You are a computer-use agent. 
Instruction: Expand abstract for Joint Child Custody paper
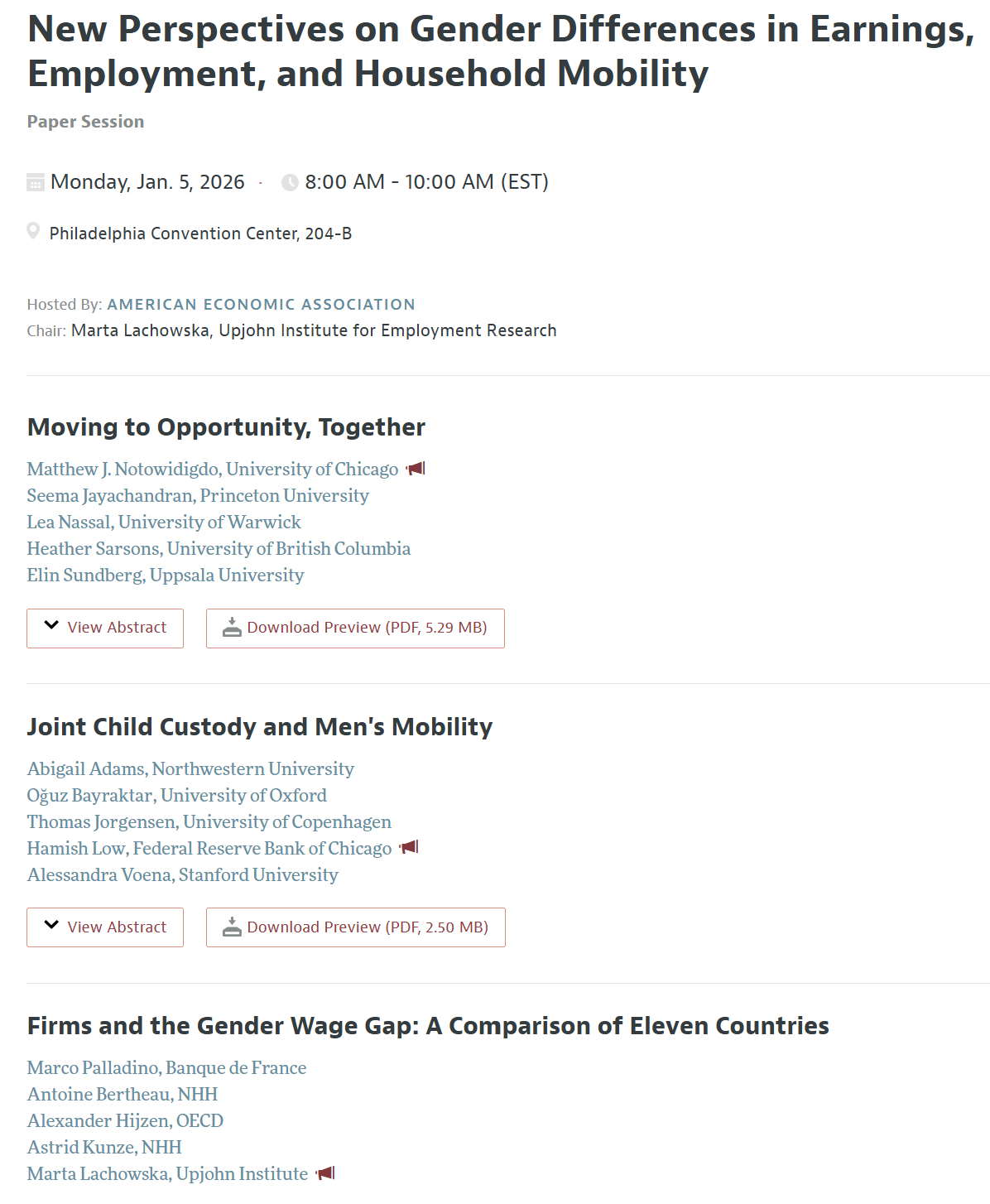pos(105,927)
